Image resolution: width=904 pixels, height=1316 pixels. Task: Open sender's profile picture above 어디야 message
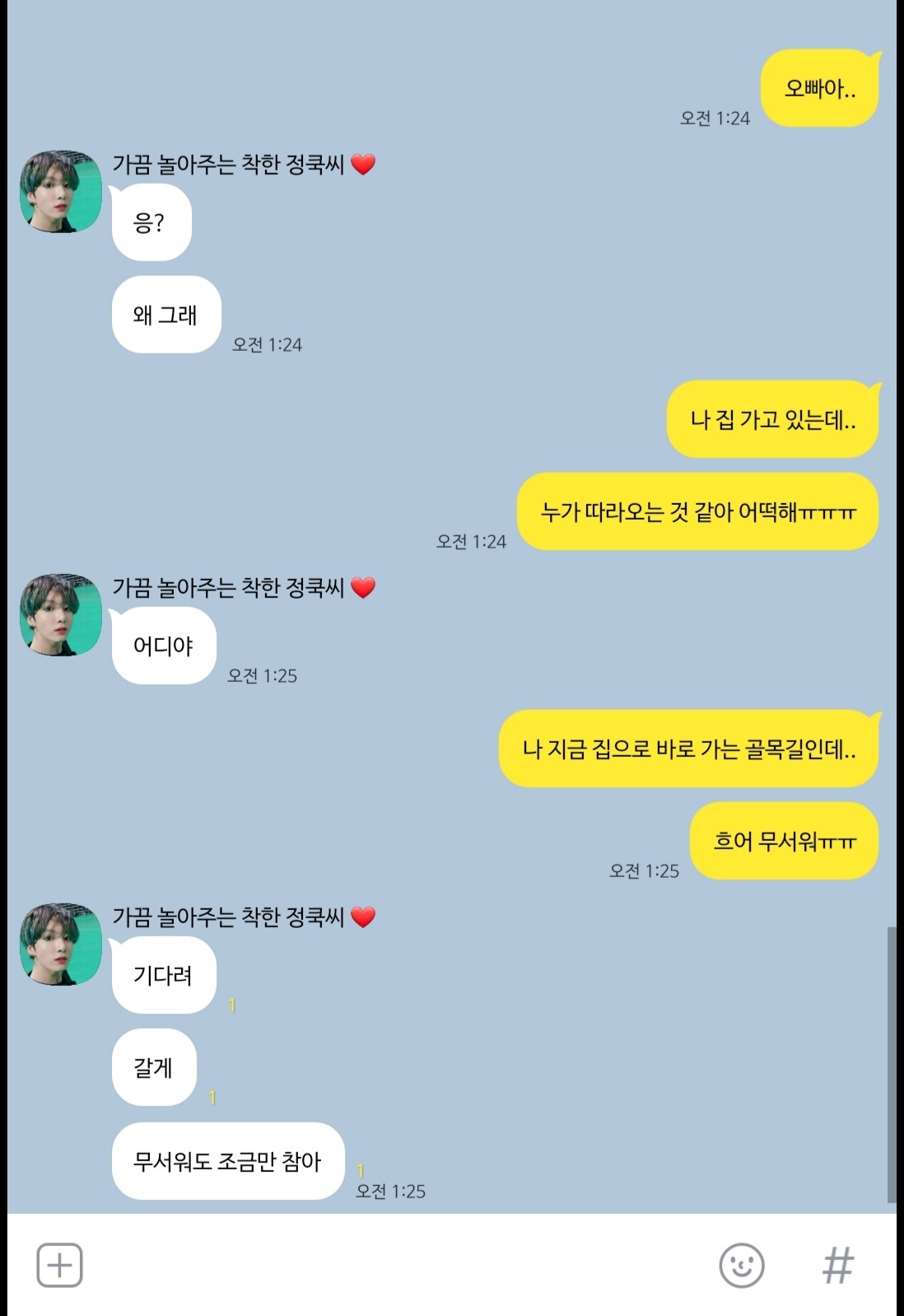tap(61, 615)
